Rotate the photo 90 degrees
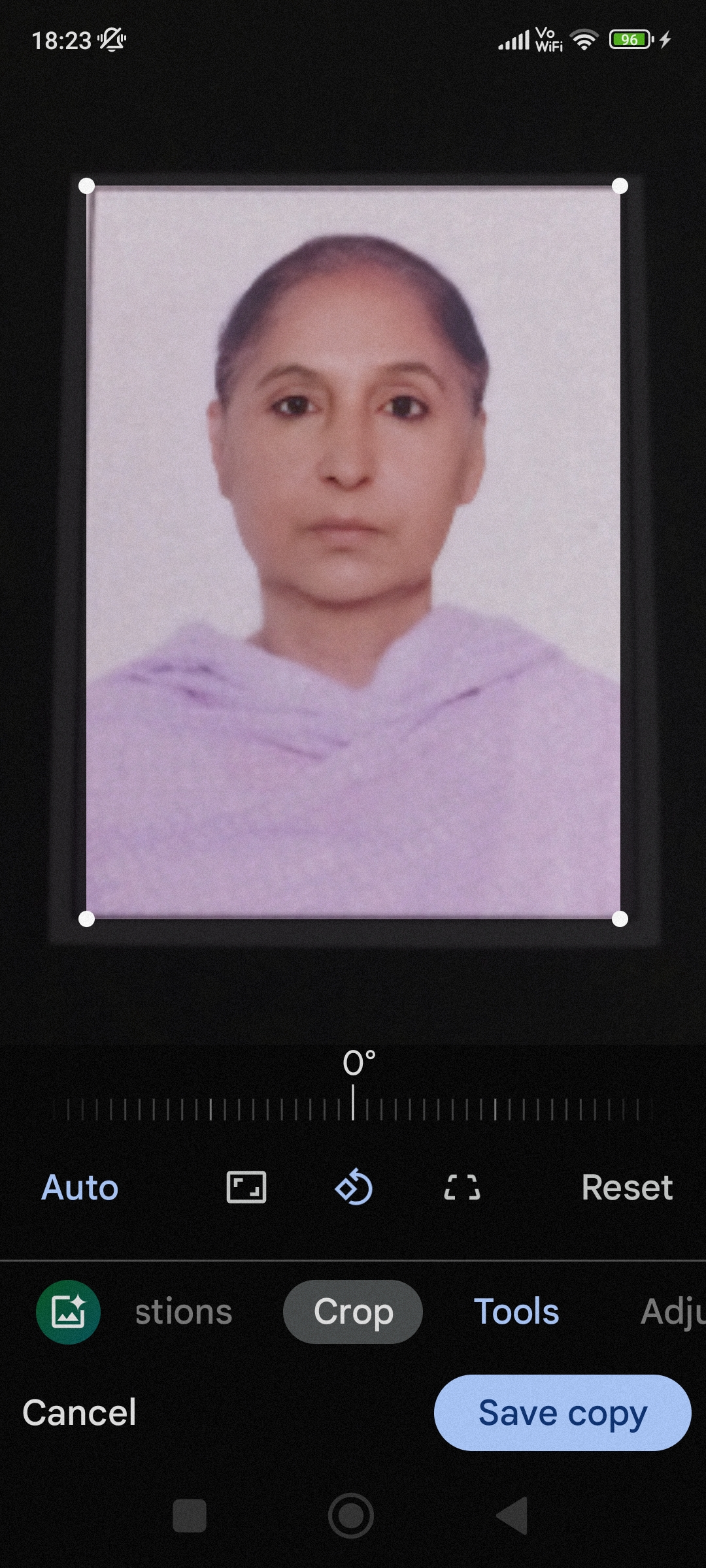This screenshot has width=706, height=1568. 354,1187
